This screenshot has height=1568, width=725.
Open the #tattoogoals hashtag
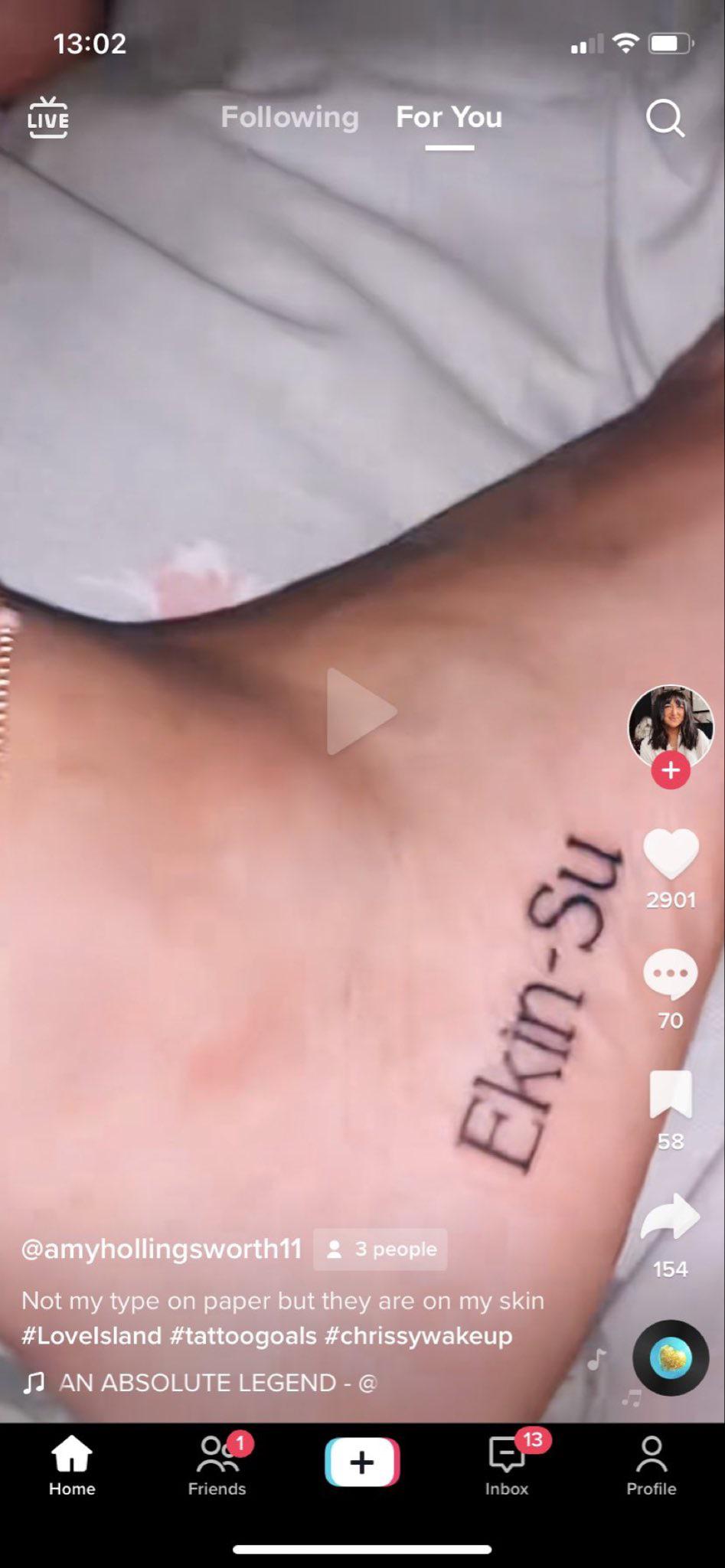(x=243, y=1336)
